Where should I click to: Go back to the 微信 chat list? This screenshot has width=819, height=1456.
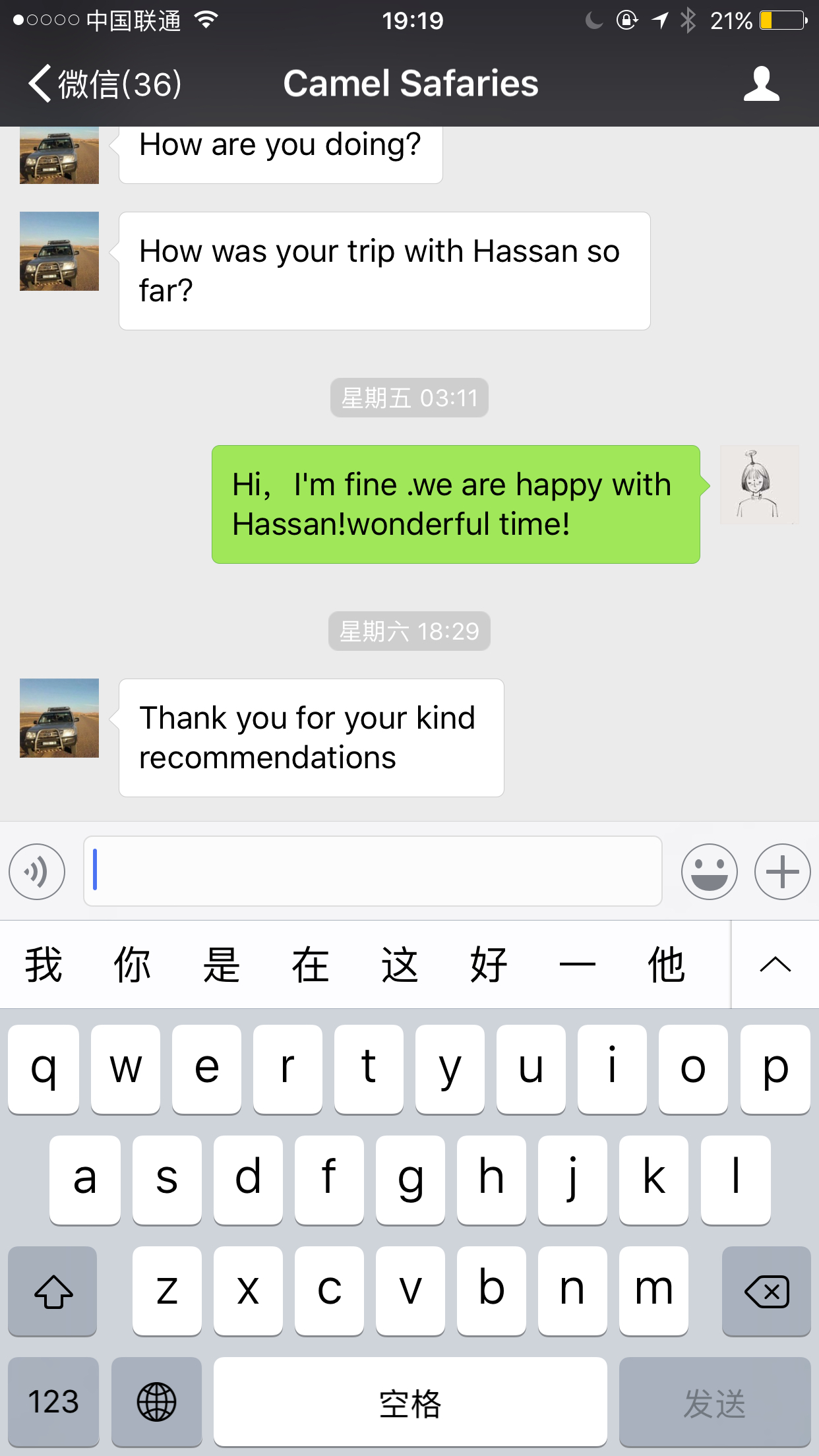(x=106, y=84)
